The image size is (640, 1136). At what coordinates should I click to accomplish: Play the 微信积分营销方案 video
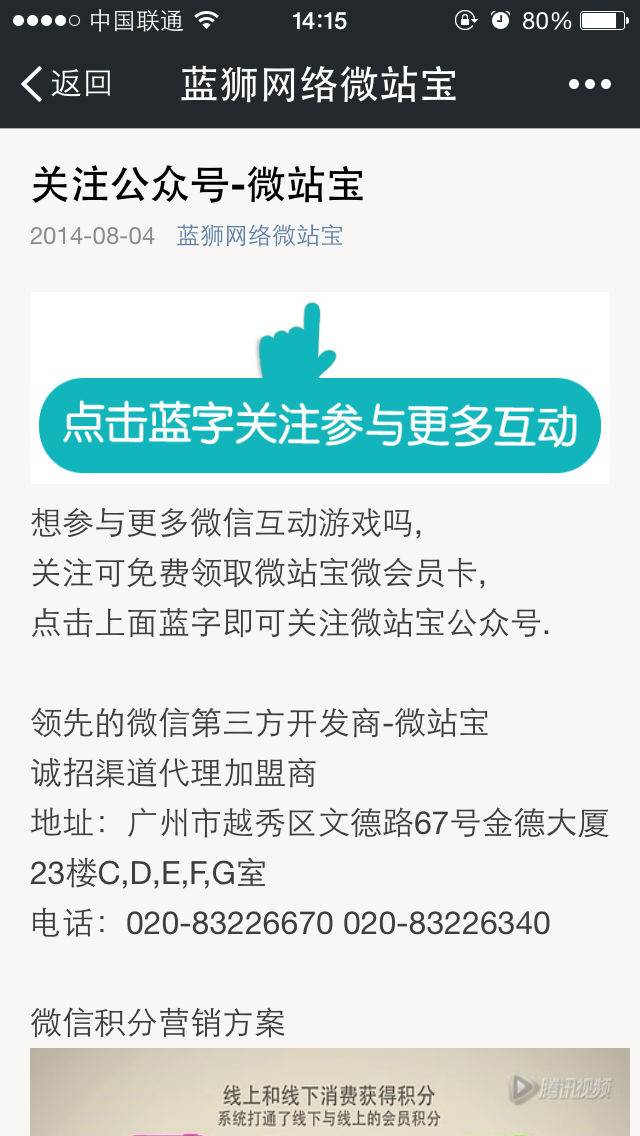[330, 1092]
